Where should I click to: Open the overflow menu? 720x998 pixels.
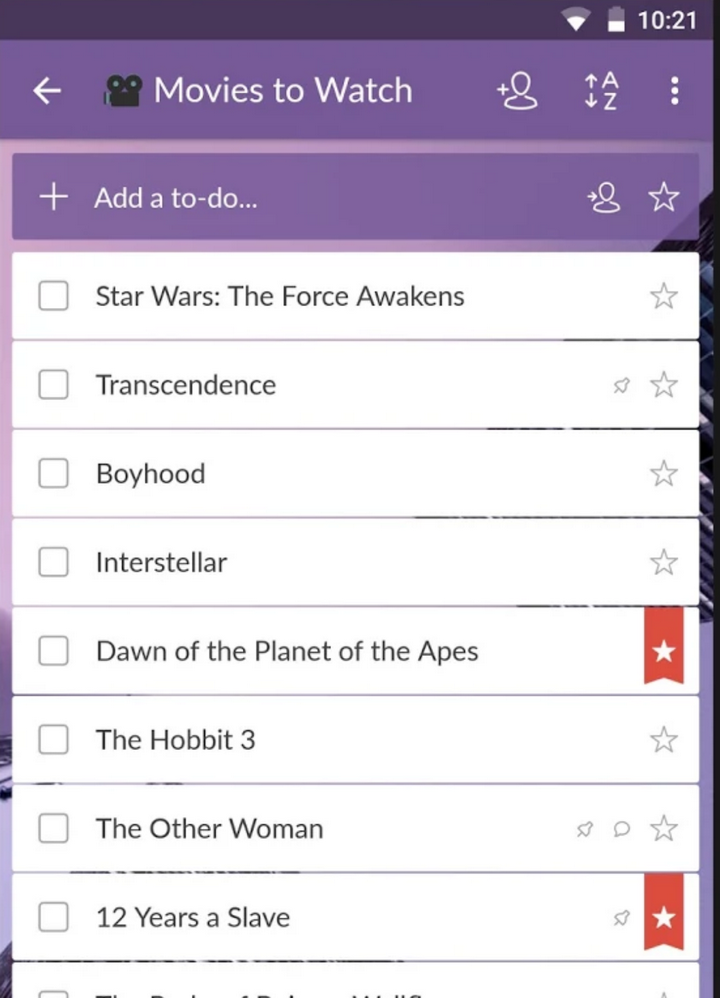(x=674, y=91)
